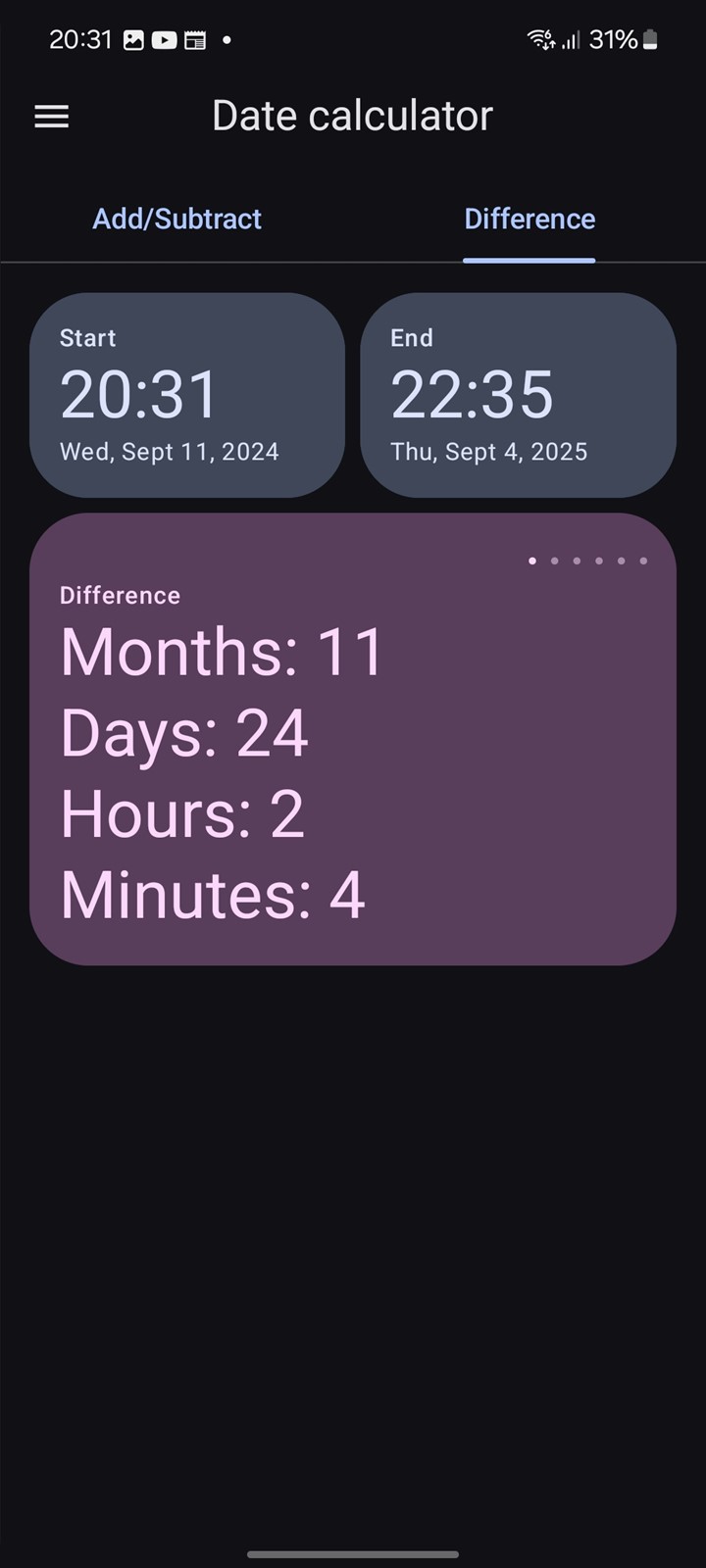Screen dimensions: 706x1568
Task: Change the End date and time card
Action: pos(519,395)
